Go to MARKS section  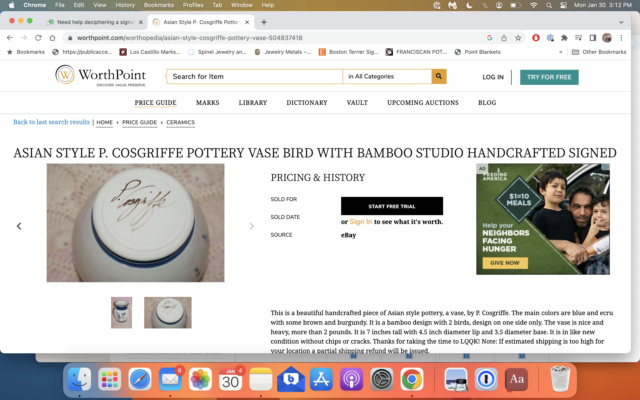(x=207, y=103)
